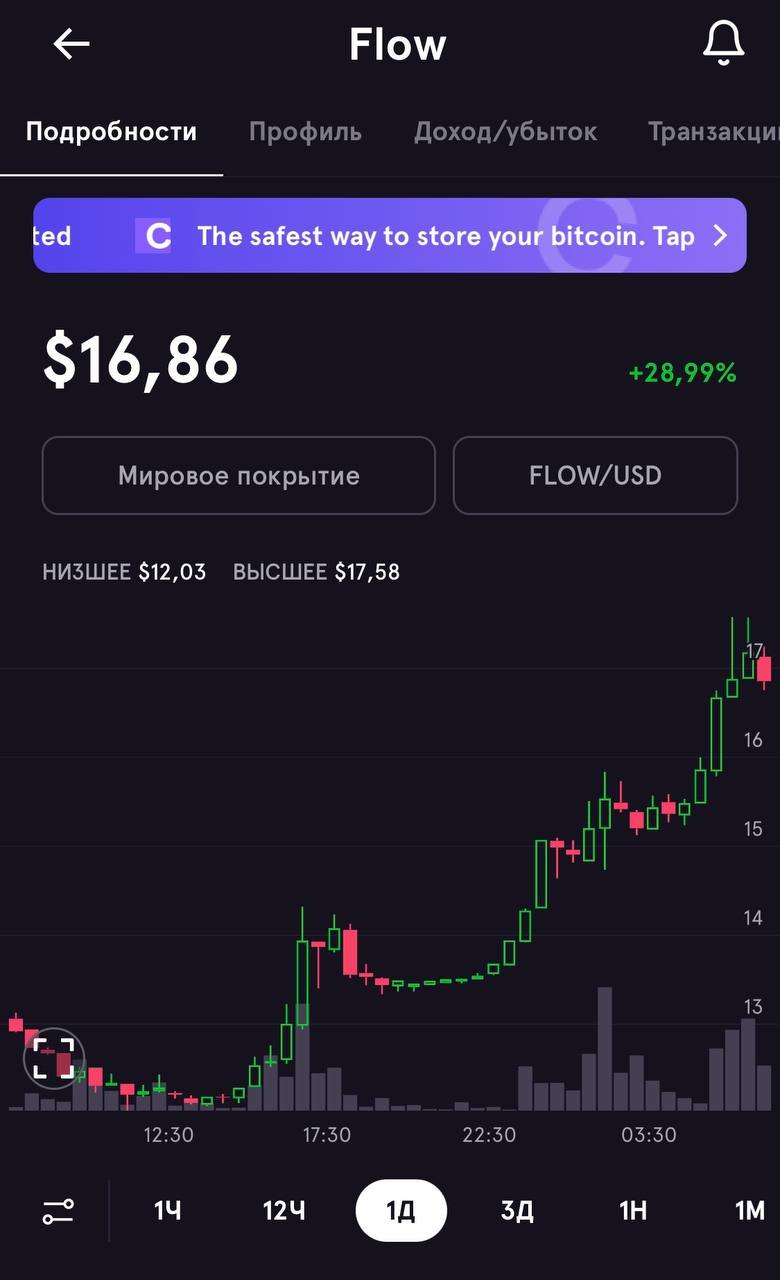Open the safest way to store bitcoin banner
Viewport: 780px width, 1280px height.
click(x=390, y=236)
